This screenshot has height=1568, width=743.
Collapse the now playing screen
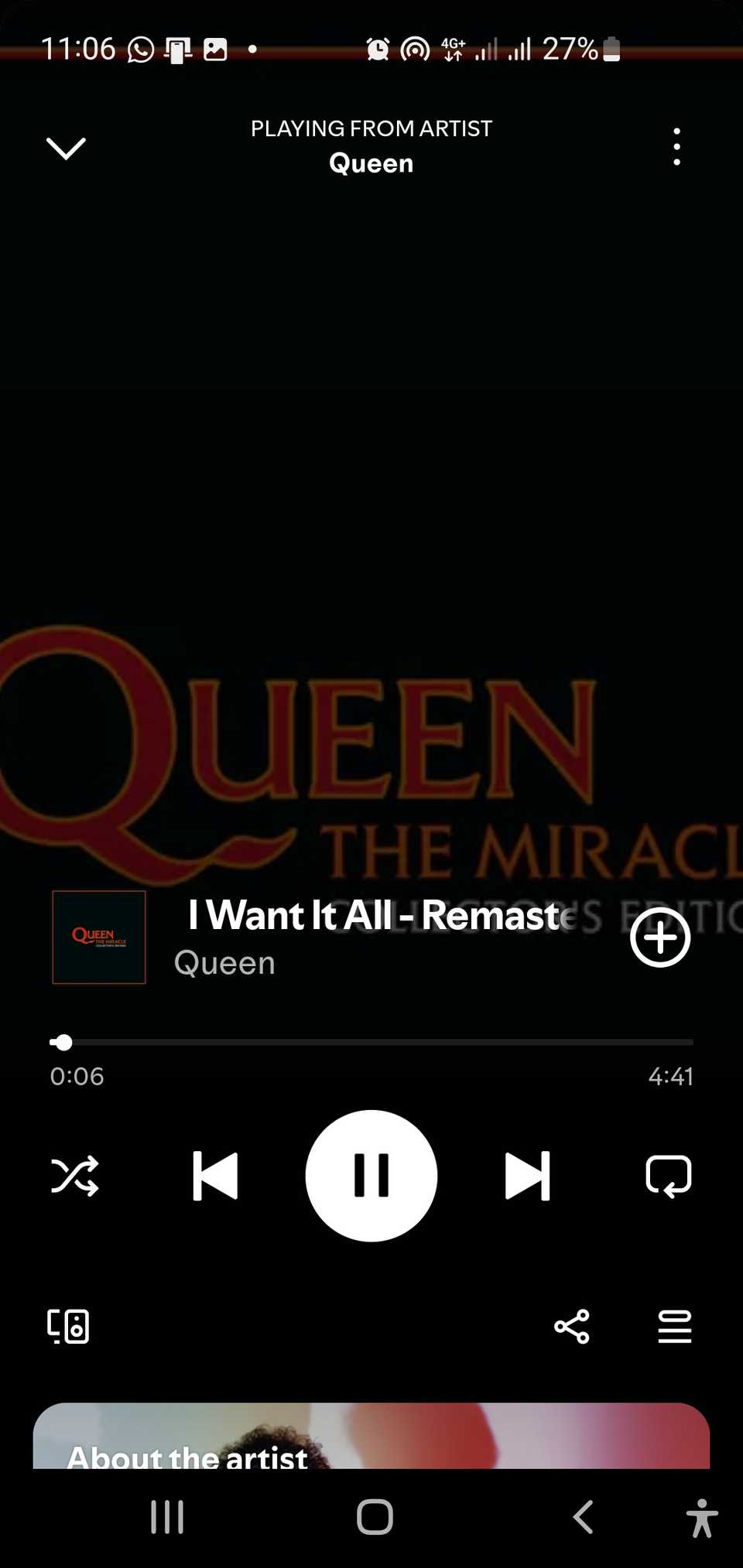(x=66, y=148)
